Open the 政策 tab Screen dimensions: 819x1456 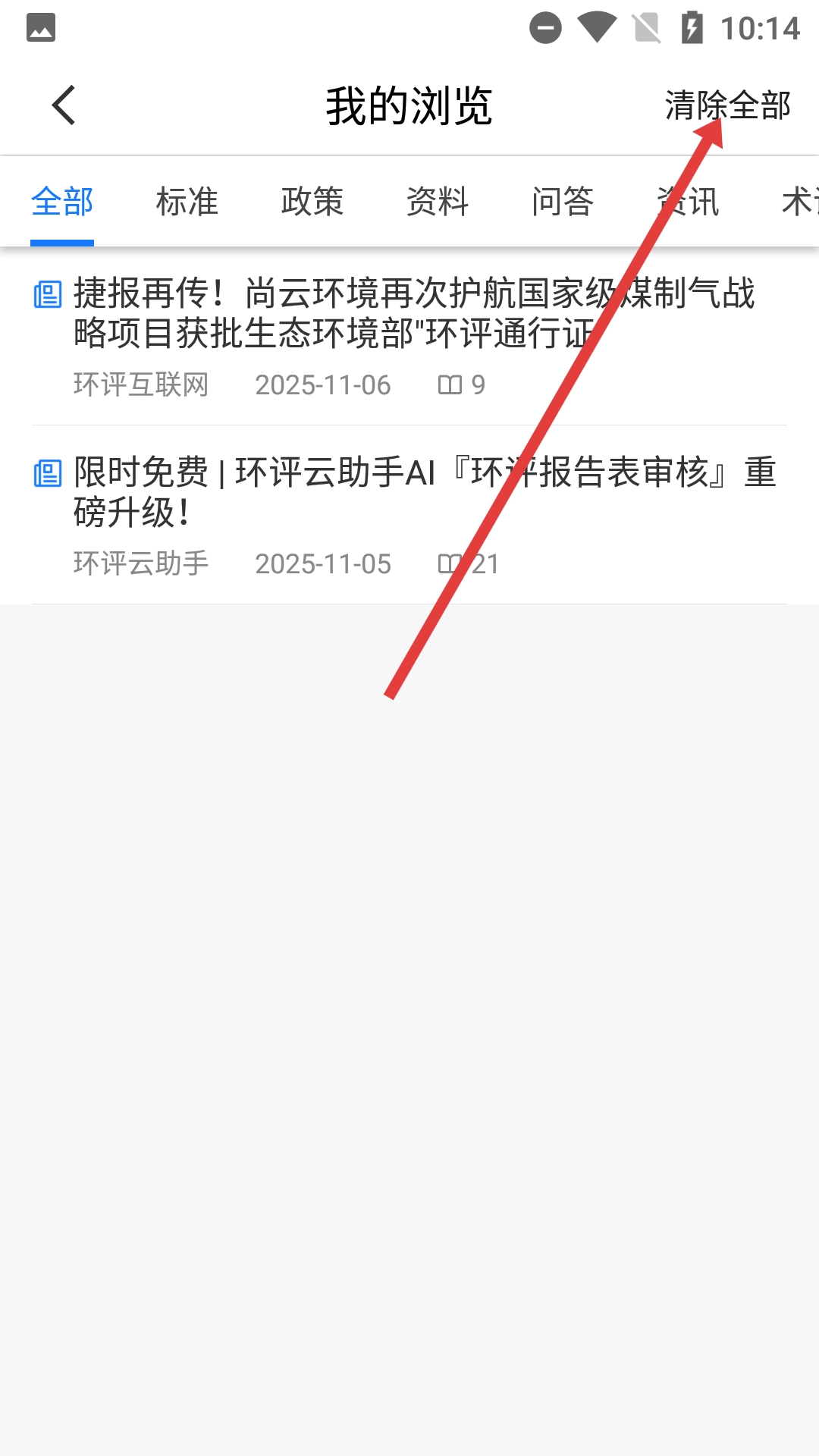click(312, 202)
